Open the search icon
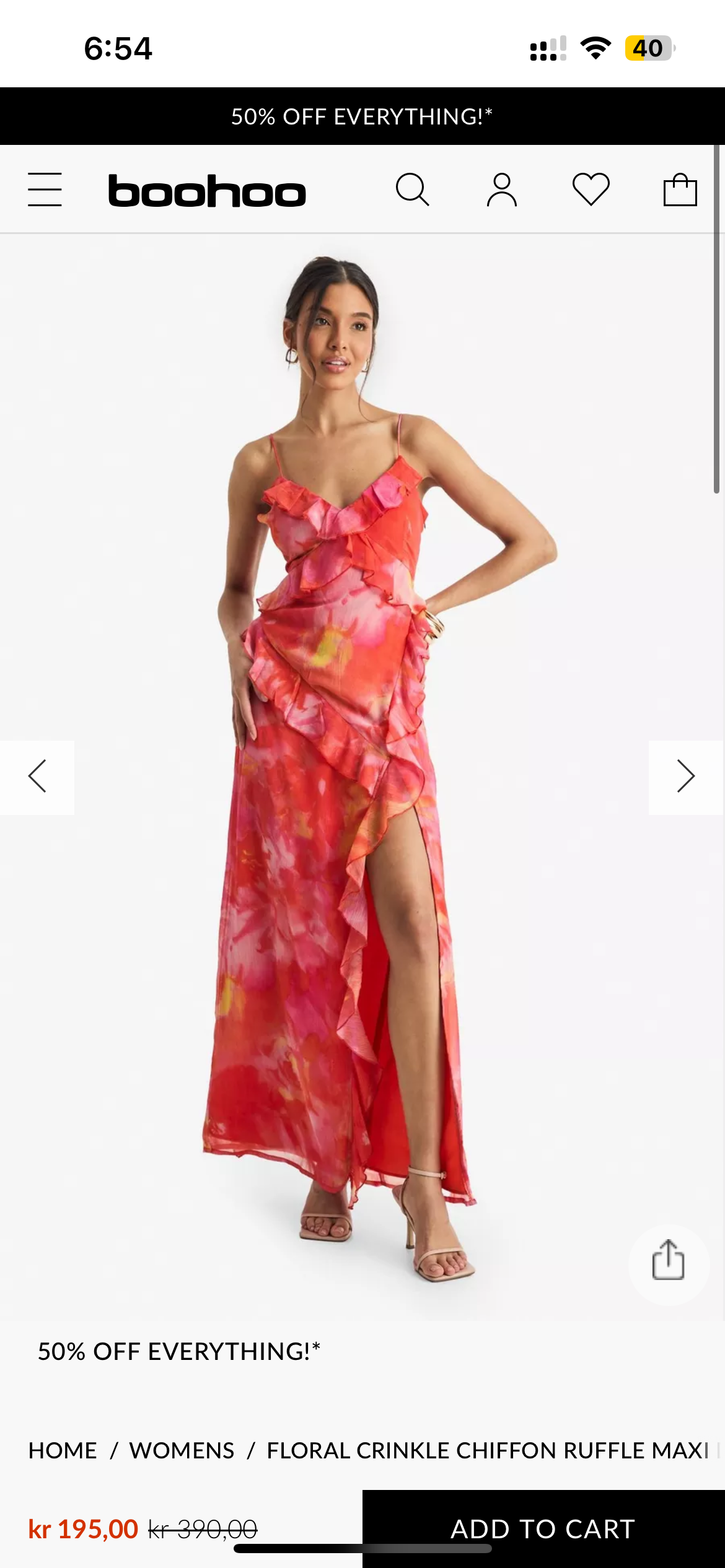725x1568 pixels. coord(412,189)
